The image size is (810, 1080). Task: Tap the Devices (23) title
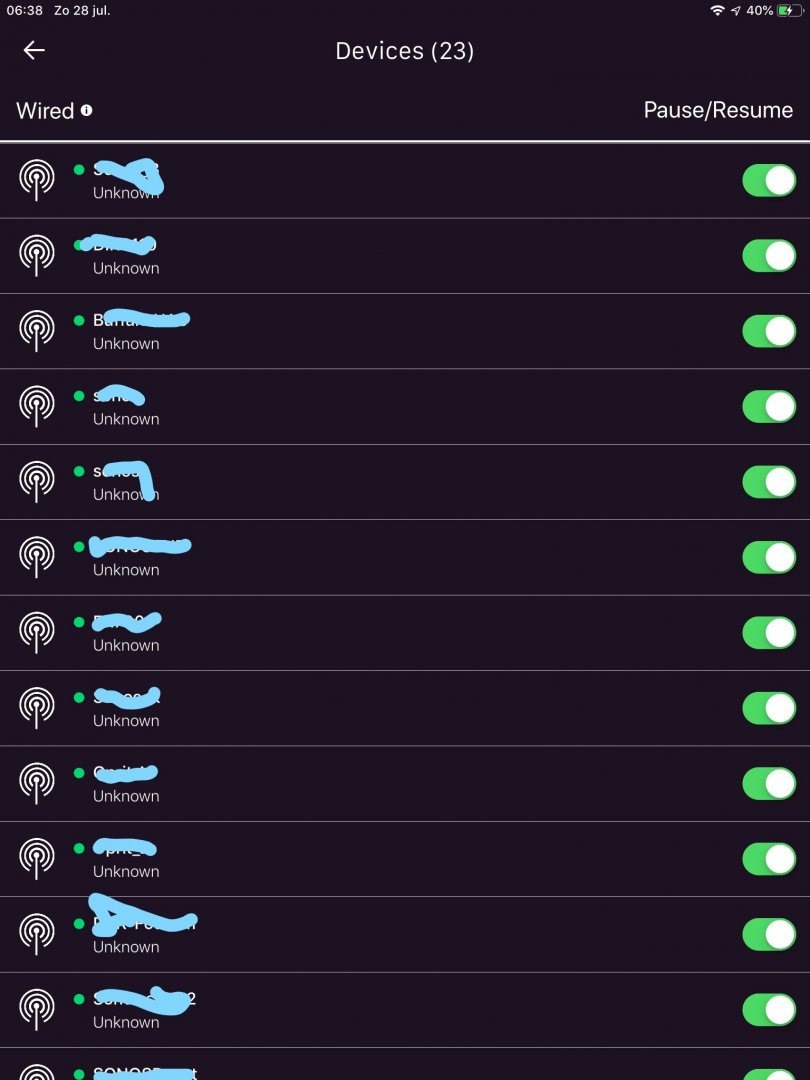pyautogui.click(x=405, y=50)
